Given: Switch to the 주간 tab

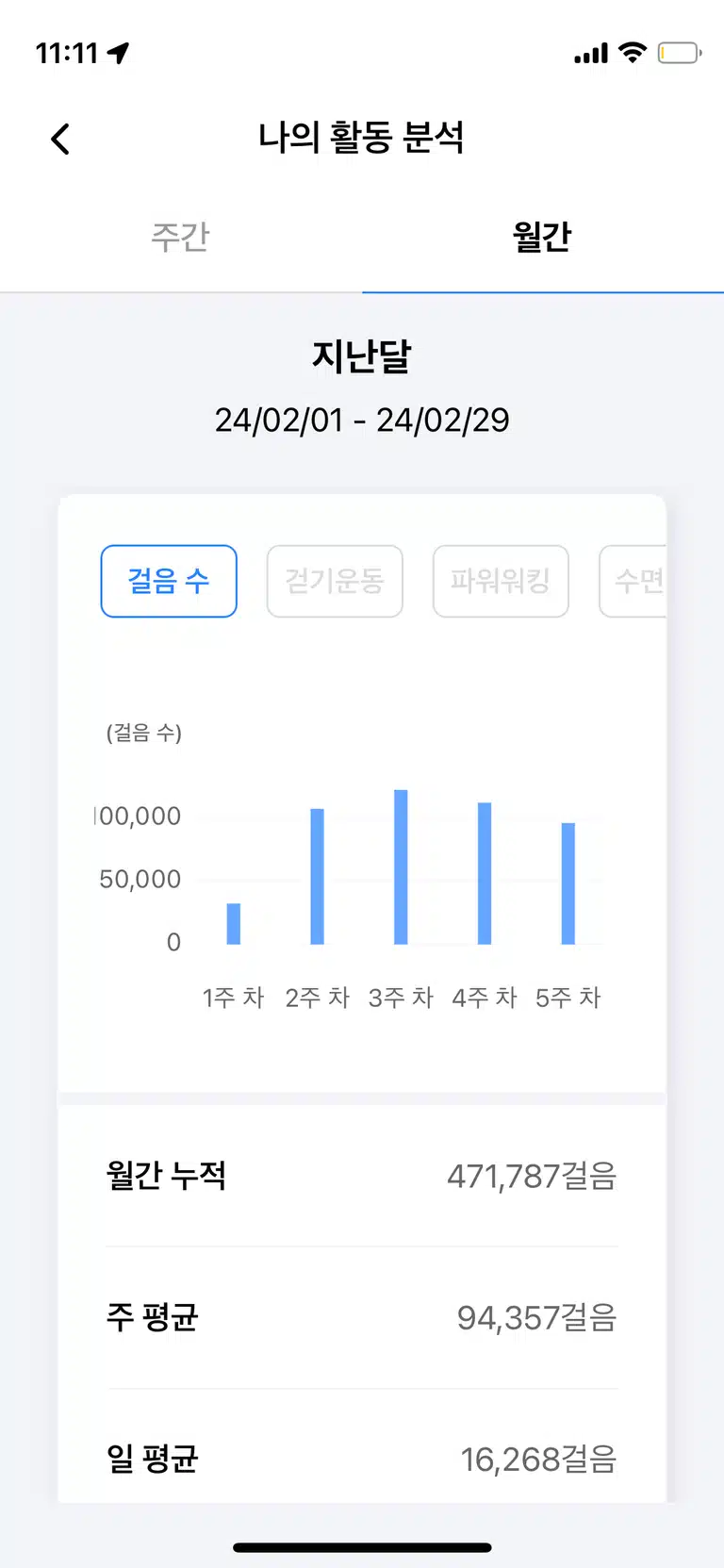Looking at the screenshot, I should (x=180, y=236).
